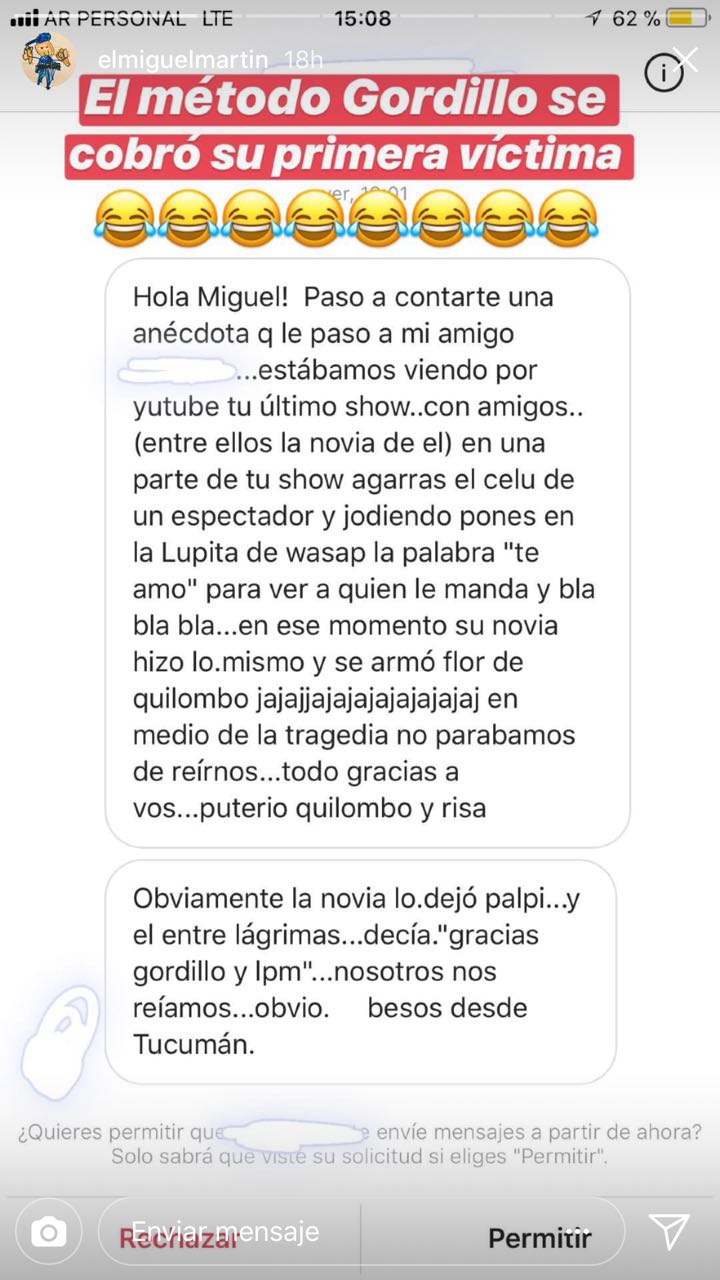Screen dimensions: 720x1280
Task: Open elmiguelmartin's profile picture
Action: tap(48, 60)
